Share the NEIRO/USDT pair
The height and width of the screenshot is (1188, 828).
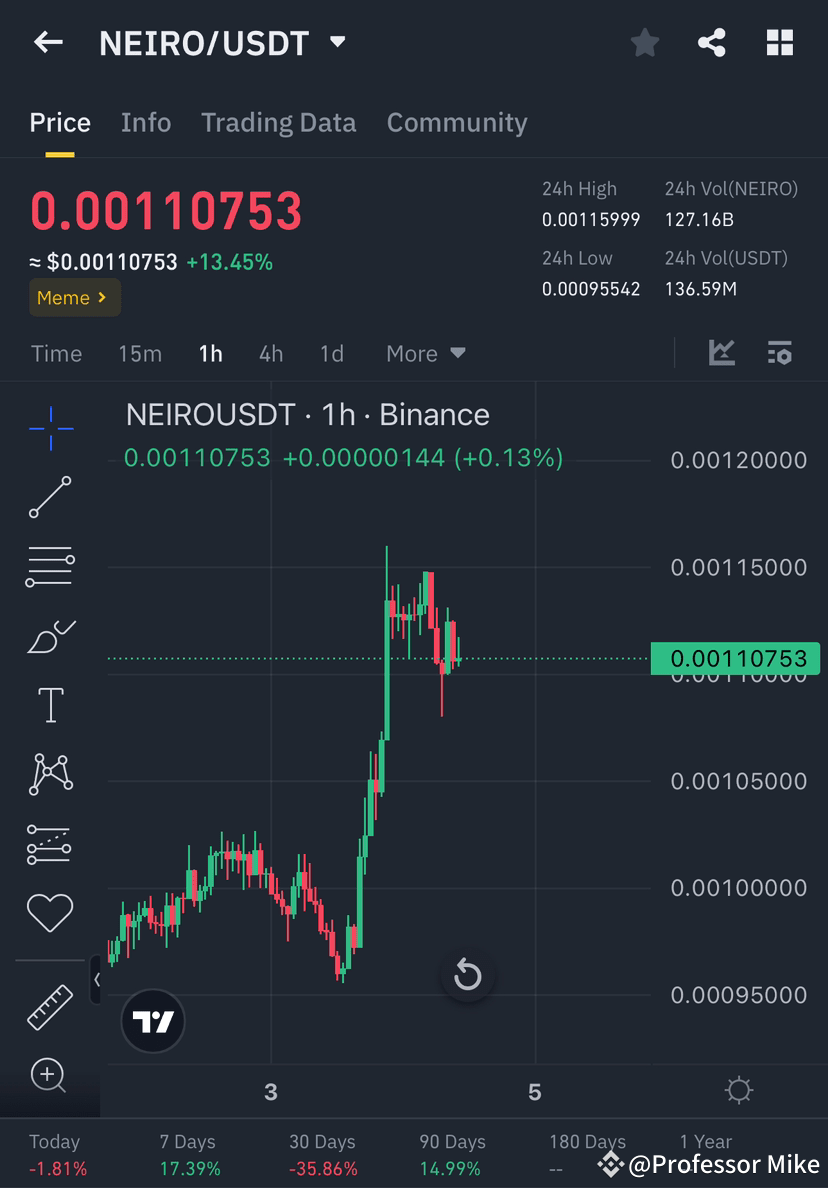click(x=712, y=42)
